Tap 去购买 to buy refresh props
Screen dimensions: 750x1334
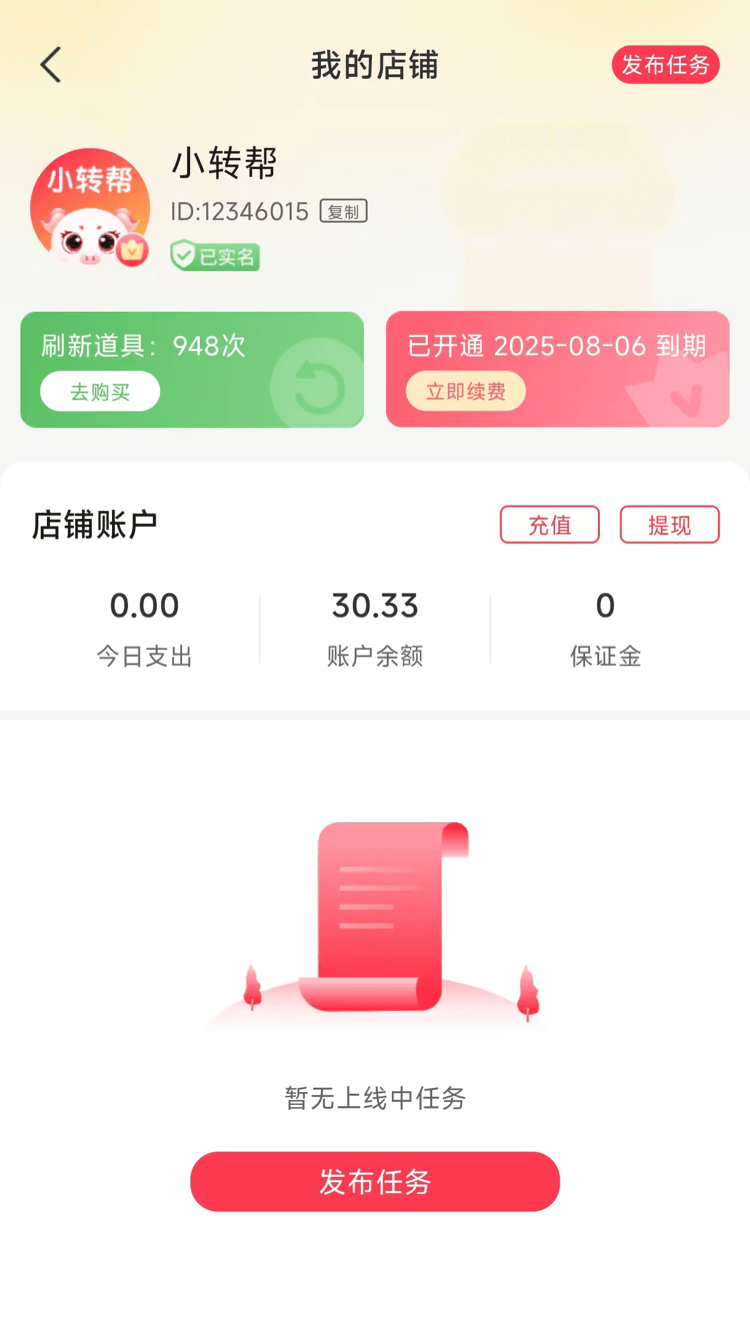(x=100, y=391)
